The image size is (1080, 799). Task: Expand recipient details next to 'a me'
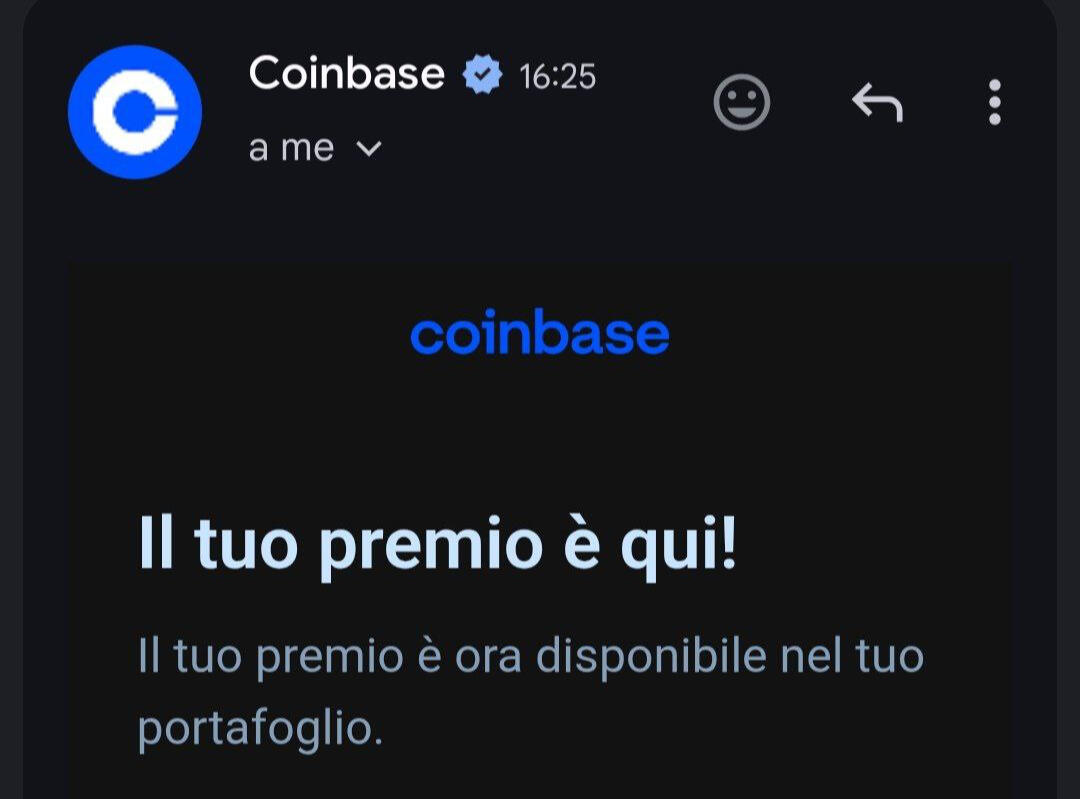coord(369,149)
